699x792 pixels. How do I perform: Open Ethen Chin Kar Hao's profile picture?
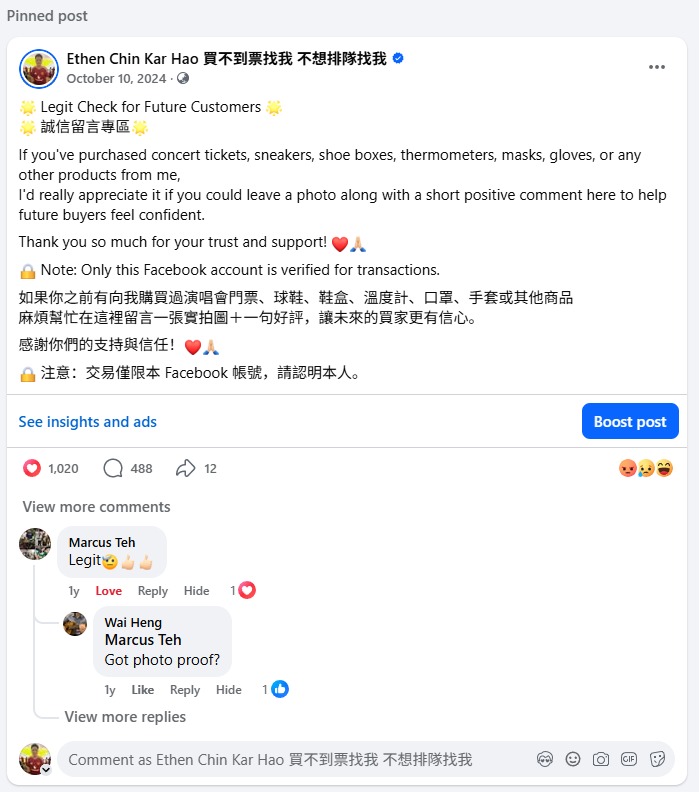click(x=39, y=68)
